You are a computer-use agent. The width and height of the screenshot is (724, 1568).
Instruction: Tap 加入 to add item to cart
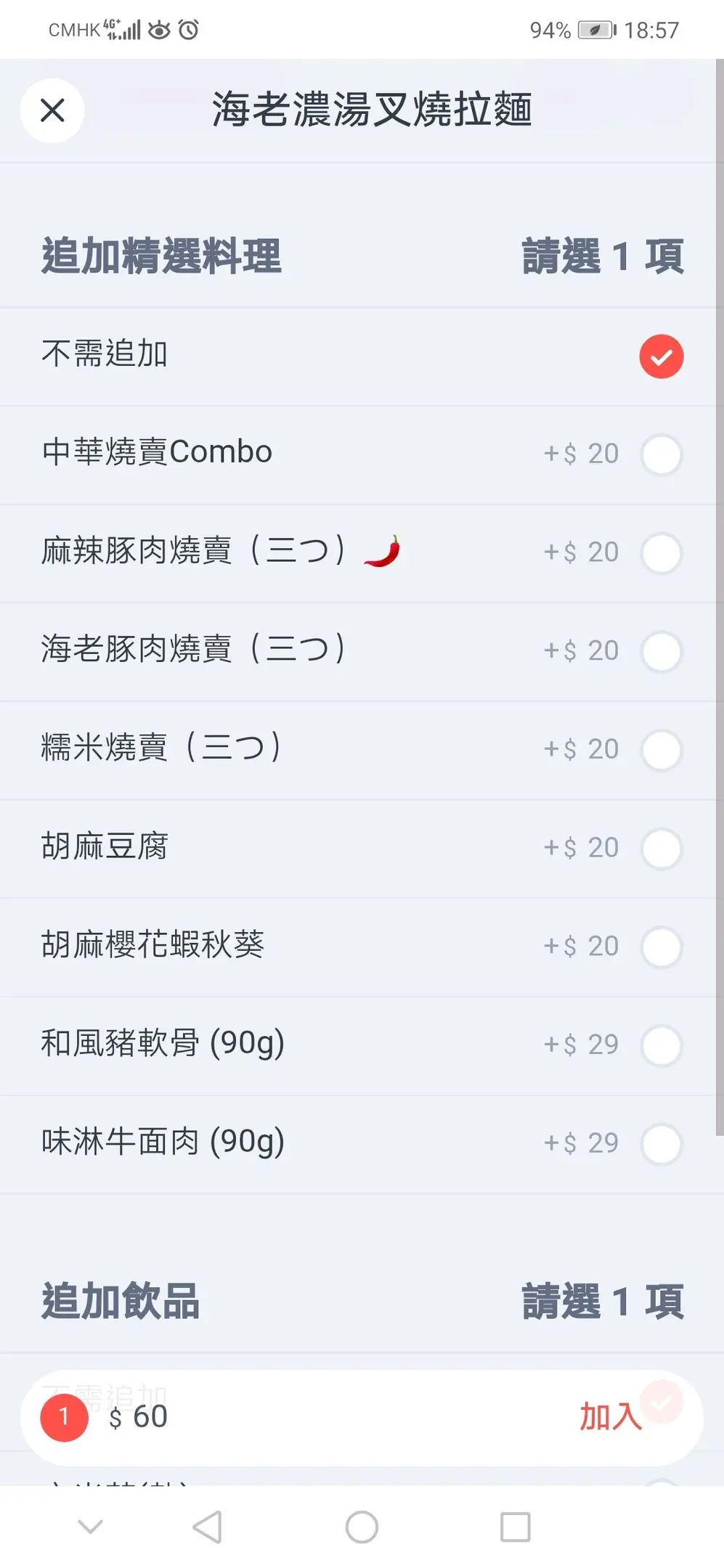(x=610, y=1417)
